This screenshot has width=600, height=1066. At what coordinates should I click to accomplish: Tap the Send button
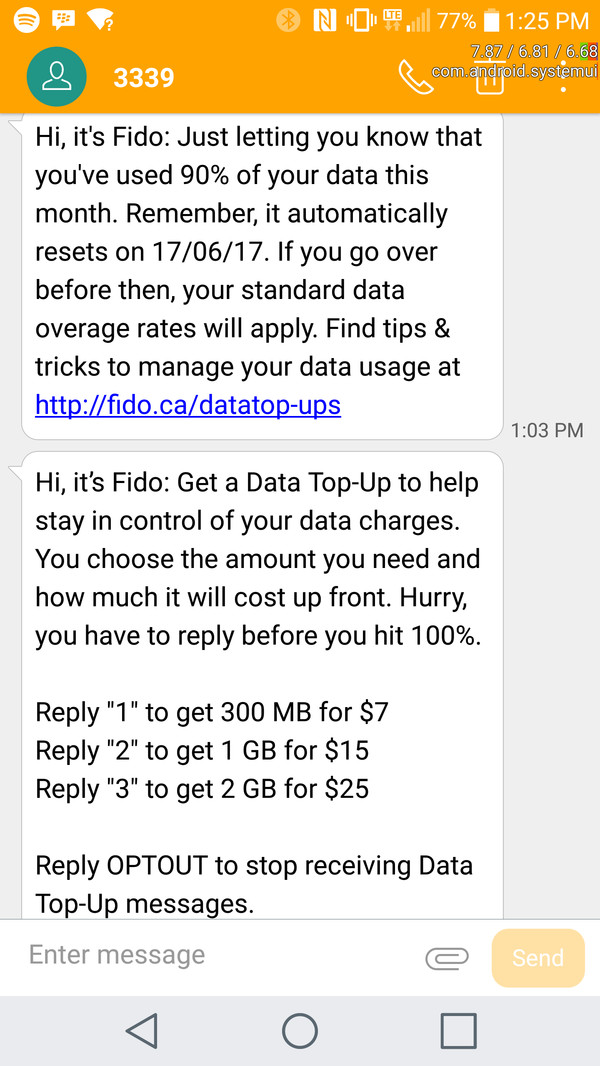tap(538, 958)
